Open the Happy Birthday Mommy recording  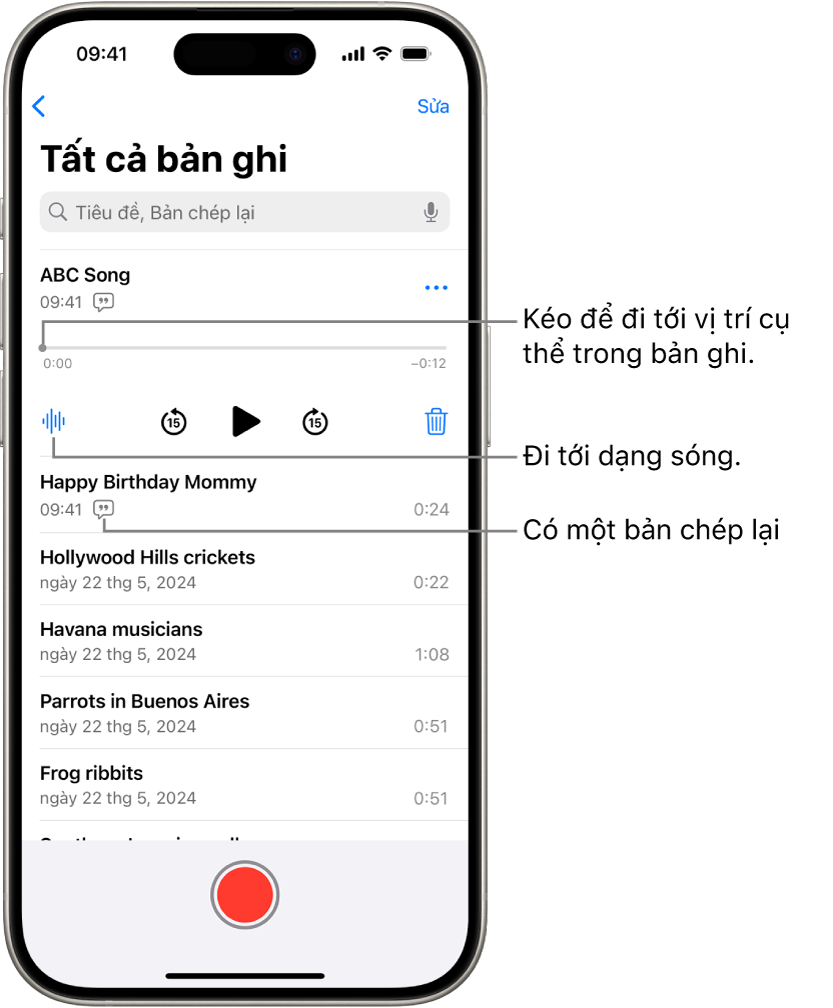(244, 495)
